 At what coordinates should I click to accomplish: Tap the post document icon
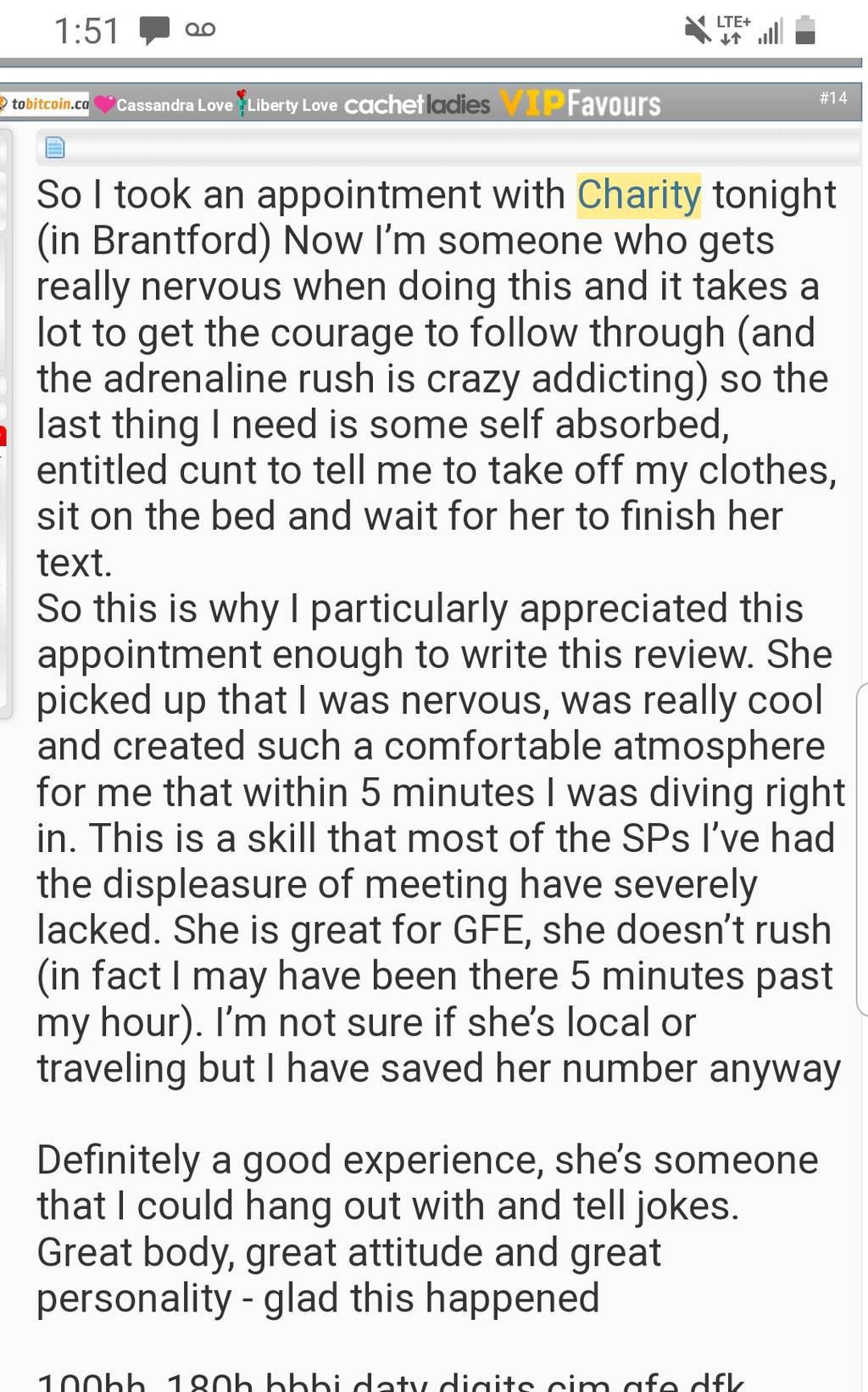tap(55, 148)
